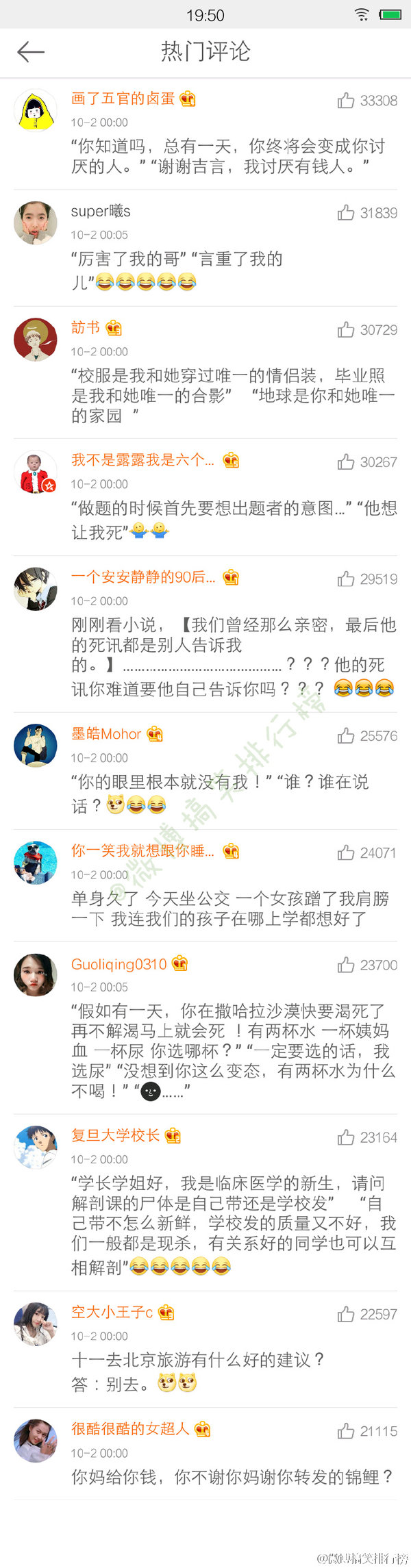
Task: Like super曦s's comment
Action: click(x=346, y=213)
